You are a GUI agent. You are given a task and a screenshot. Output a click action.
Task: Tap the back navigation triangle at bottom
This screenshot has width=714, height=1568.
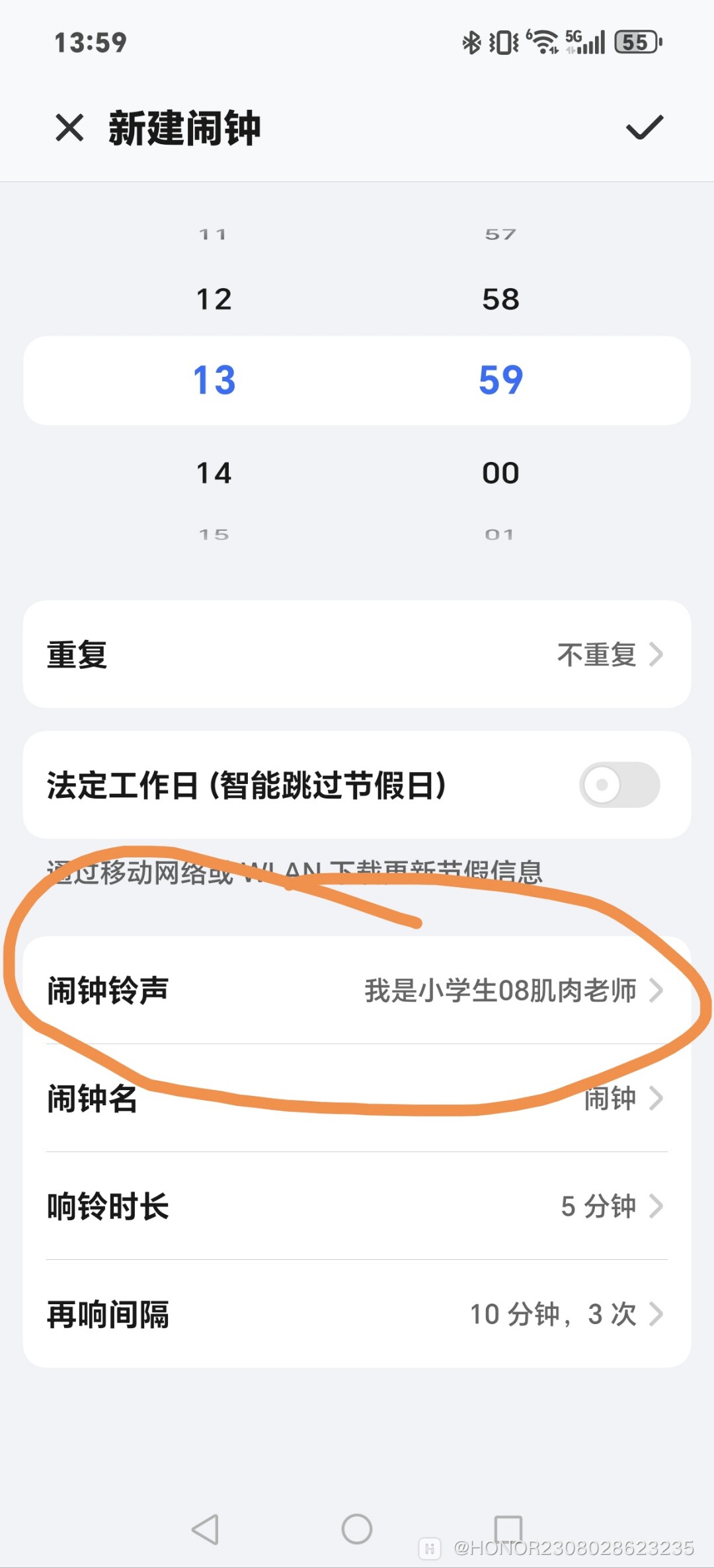(205, 1528)
